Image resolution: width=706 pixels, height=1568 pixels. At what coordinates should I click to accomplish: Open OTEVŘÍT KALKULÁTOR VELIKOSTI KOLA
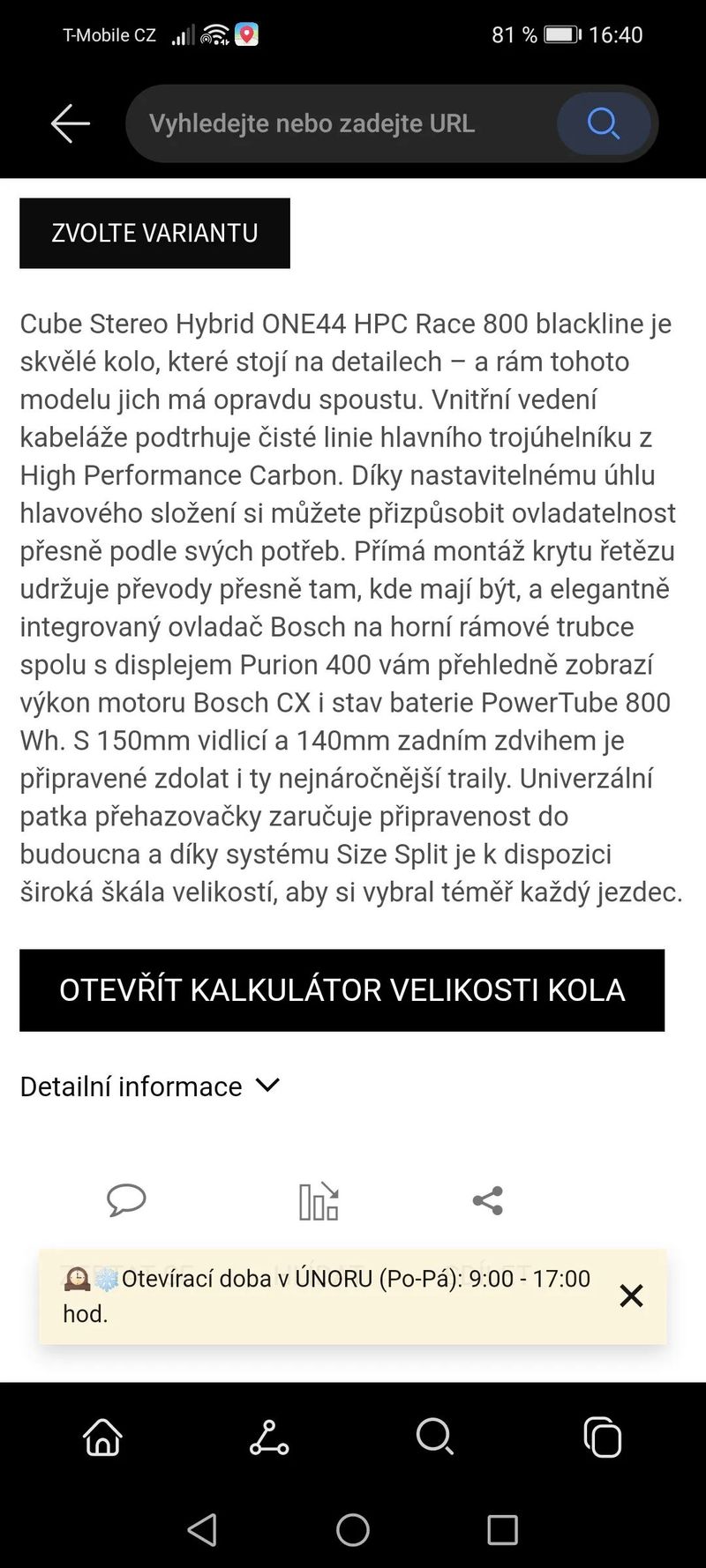pyautogui.click(x=342, y=989)
